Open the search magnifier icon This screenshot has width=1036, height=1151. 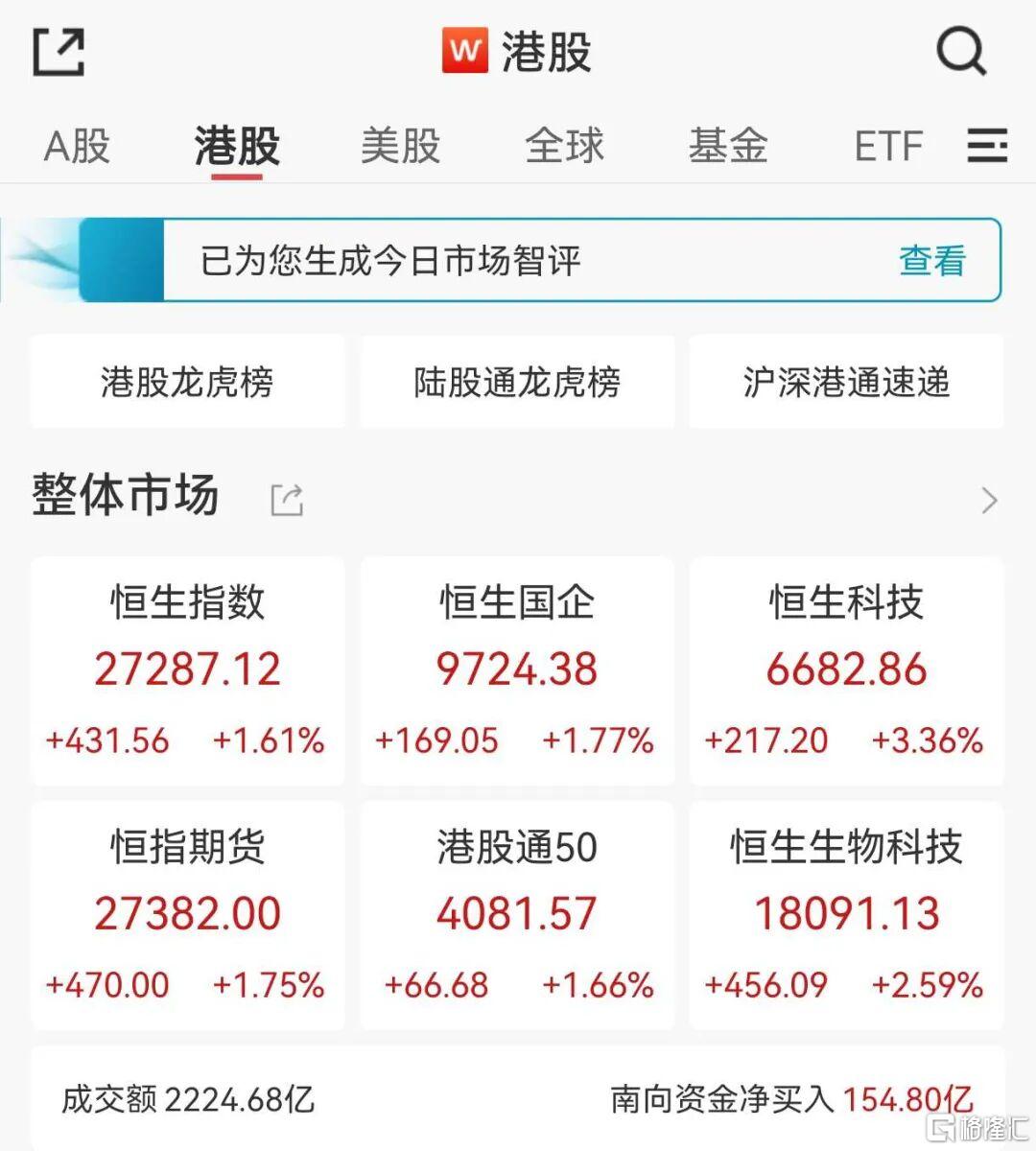click(x=960, y=51)
